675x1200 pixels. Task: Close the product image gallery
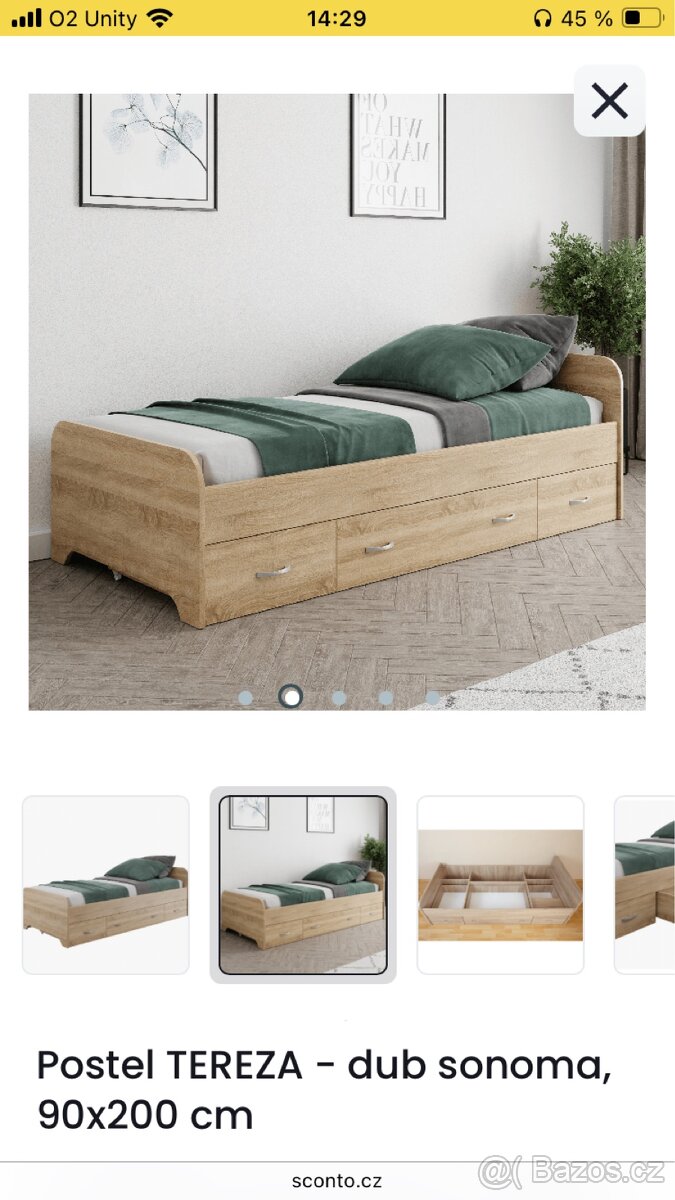coord(609,101)
